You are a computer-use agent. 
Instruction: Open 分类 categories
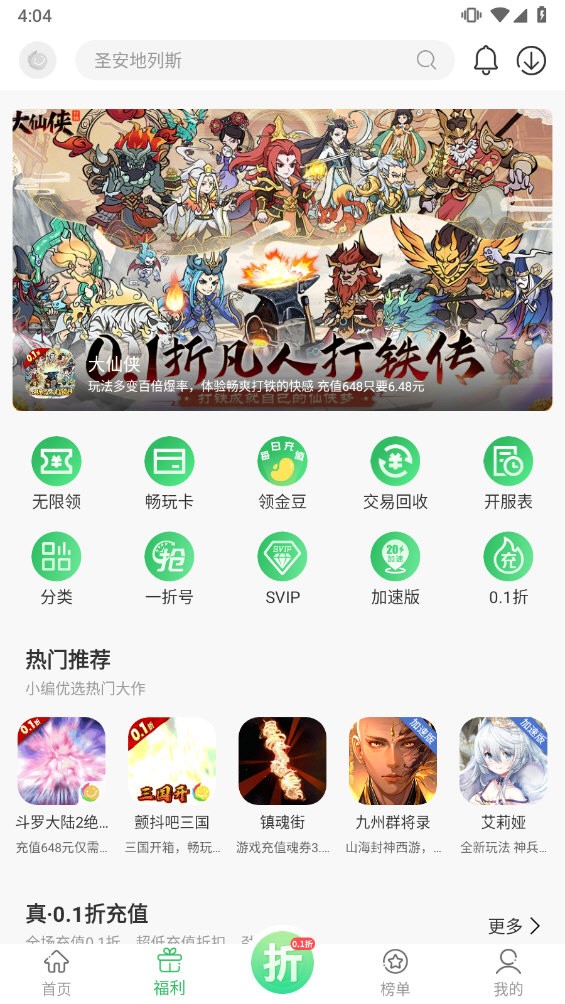[x=56, y=569]
